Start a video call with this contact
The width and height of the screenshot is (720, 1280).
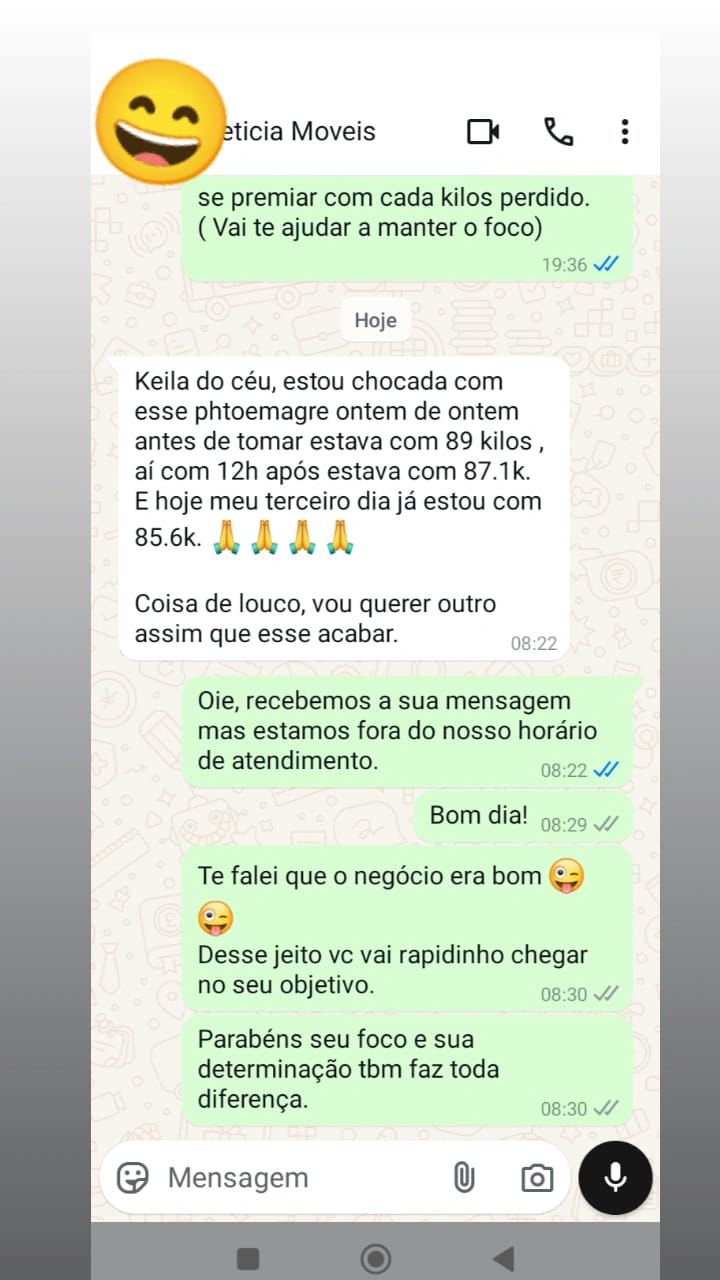(483, 132)
